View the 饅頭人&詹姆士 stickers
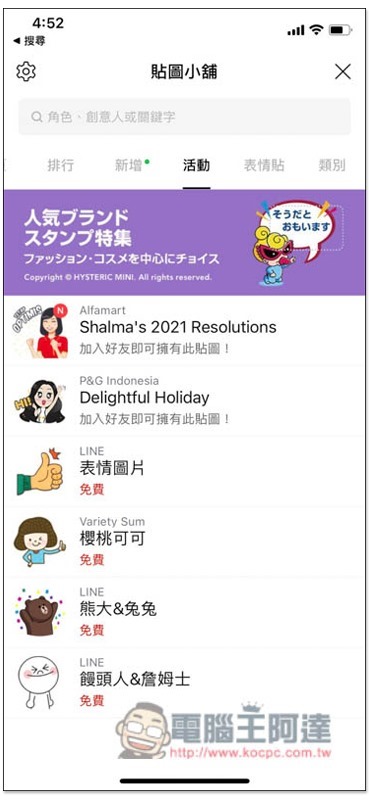 click(x=184, y=683)
